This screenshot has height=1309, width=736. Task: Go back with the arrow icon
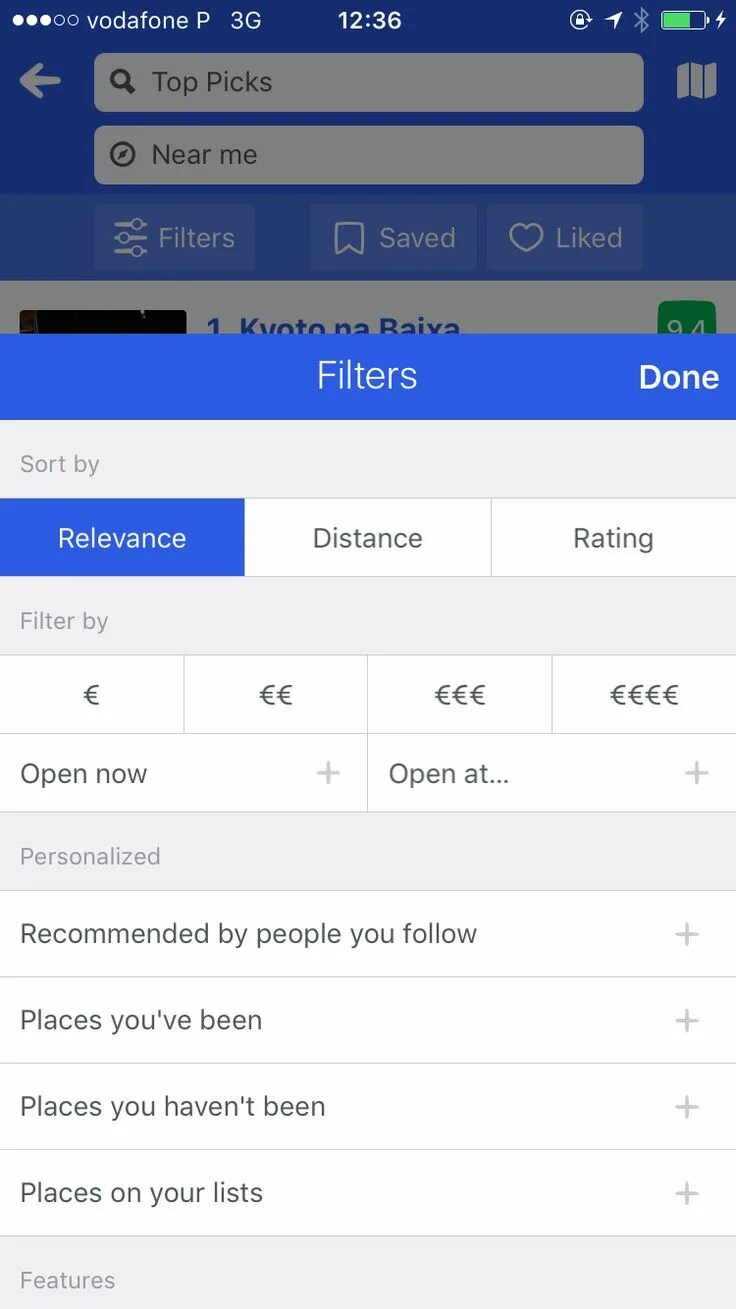click(x=40, y=81)
